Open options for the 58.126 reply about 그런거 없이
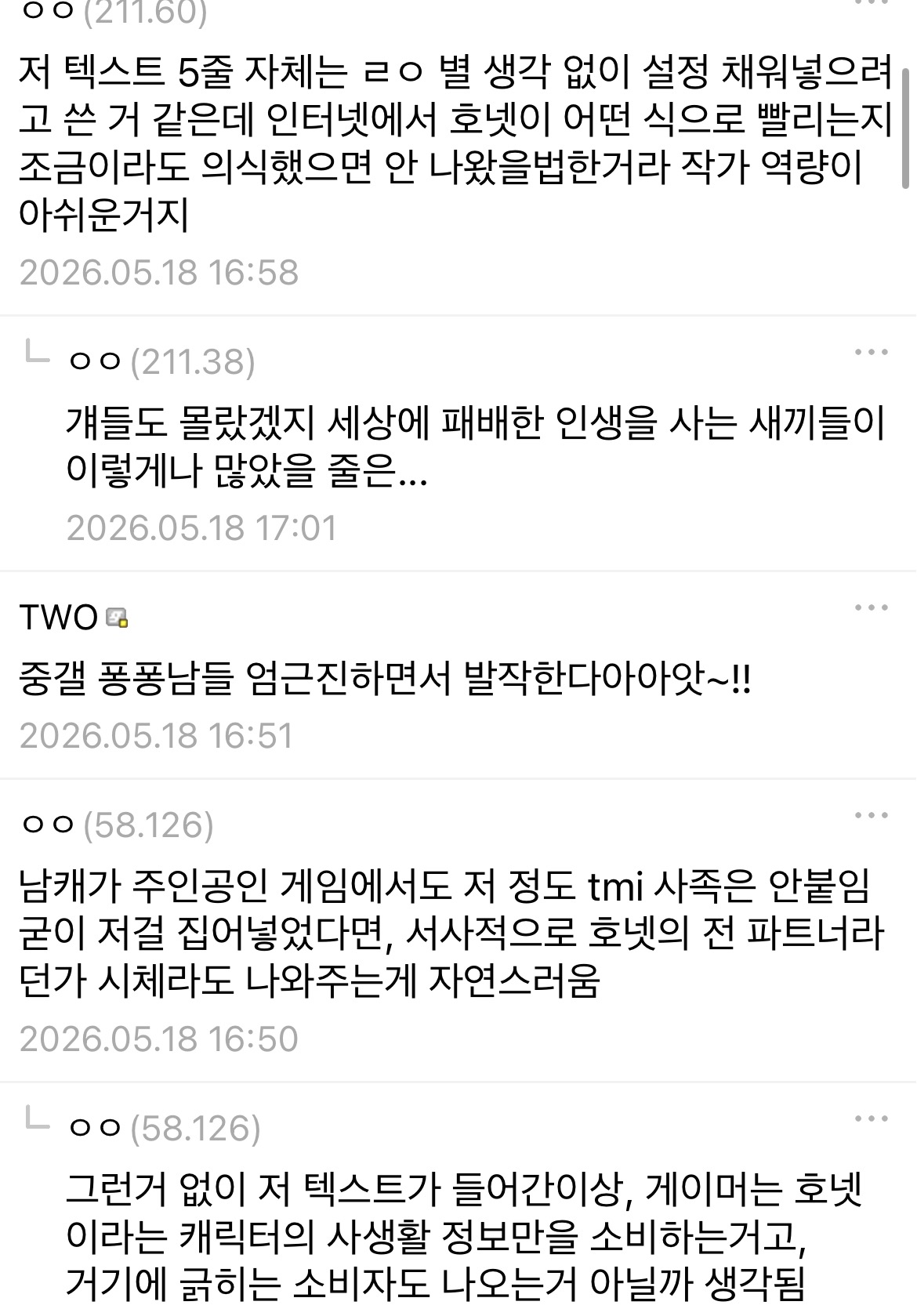 871,1119
